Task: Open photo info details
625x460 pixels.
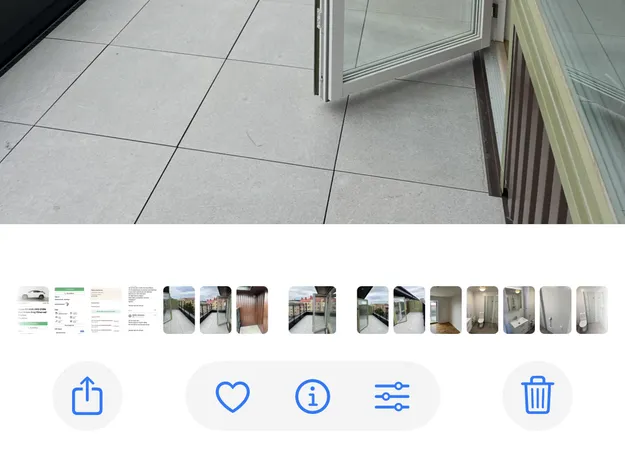Action: point(312,396)
